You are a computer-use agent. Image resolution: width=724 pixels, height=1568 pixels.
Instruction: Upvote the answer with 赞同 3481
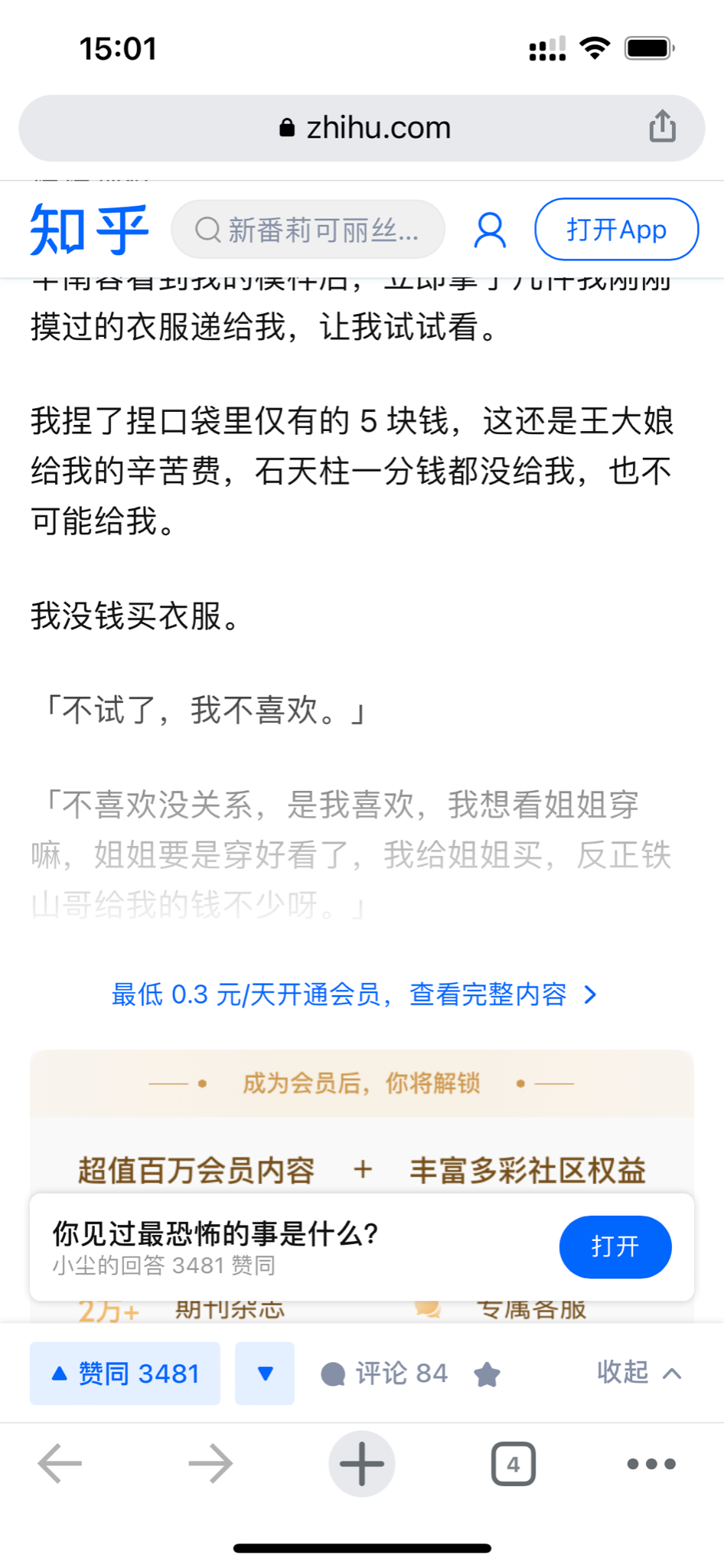pos(125,1374)
